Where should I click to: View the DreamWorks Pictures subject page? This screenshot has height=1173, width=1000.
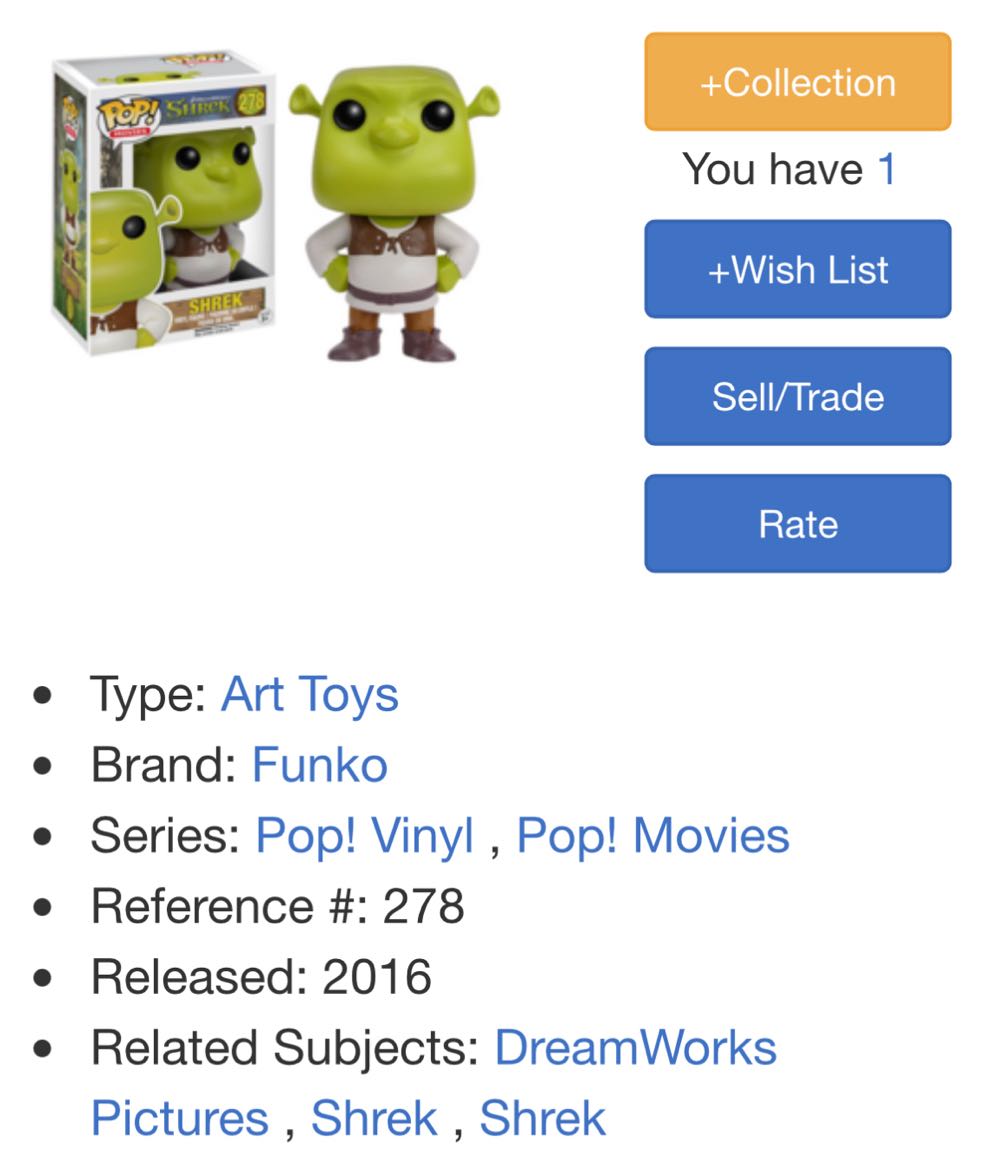coord(632,1048)
